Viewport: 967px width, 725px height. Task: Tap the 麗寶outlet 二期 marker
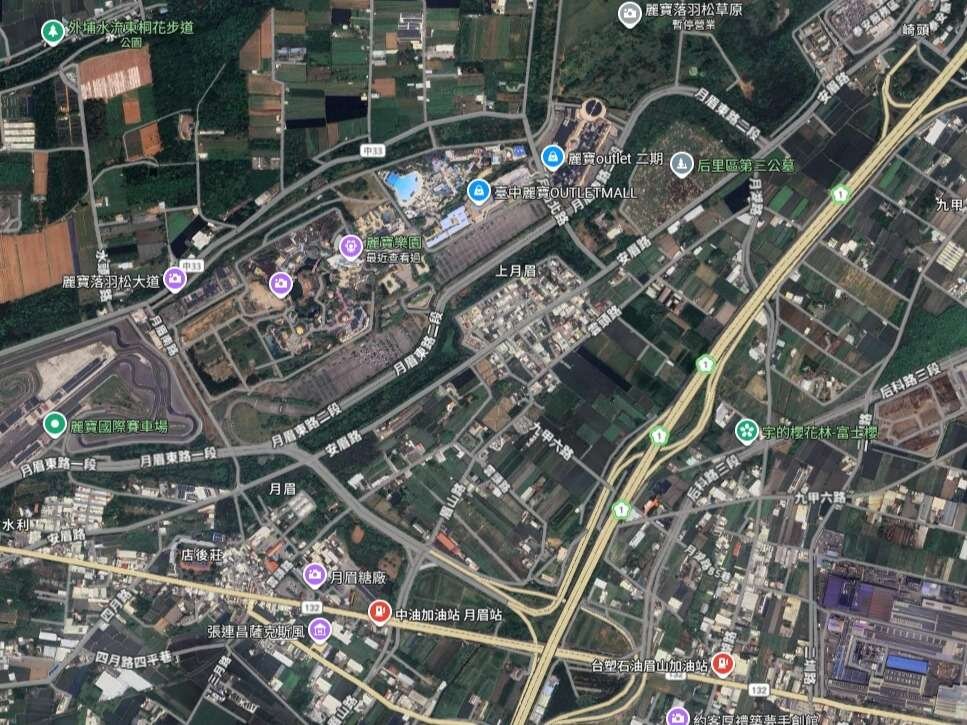(552, 158)
